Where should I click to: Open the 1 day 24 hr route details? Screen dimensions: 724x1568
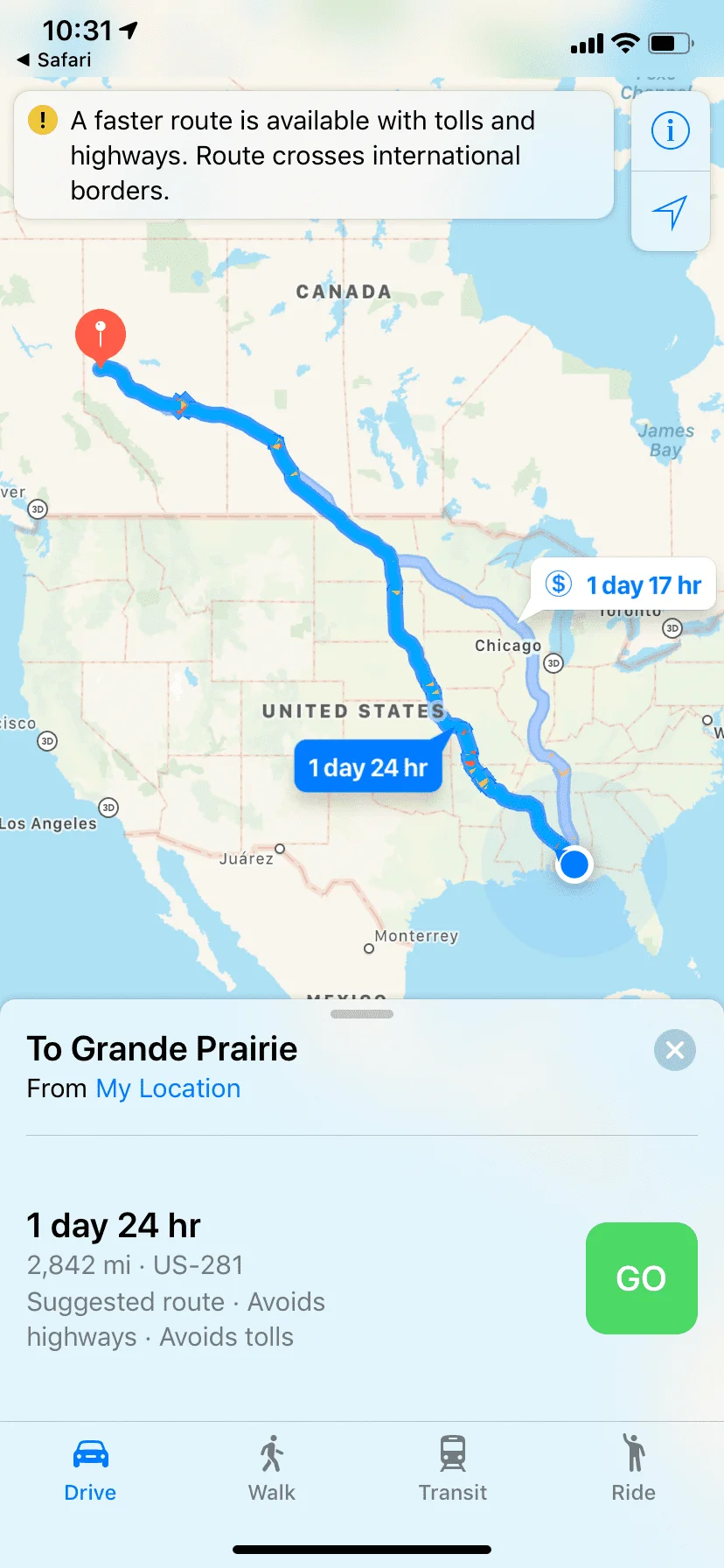click(175, 1279)
